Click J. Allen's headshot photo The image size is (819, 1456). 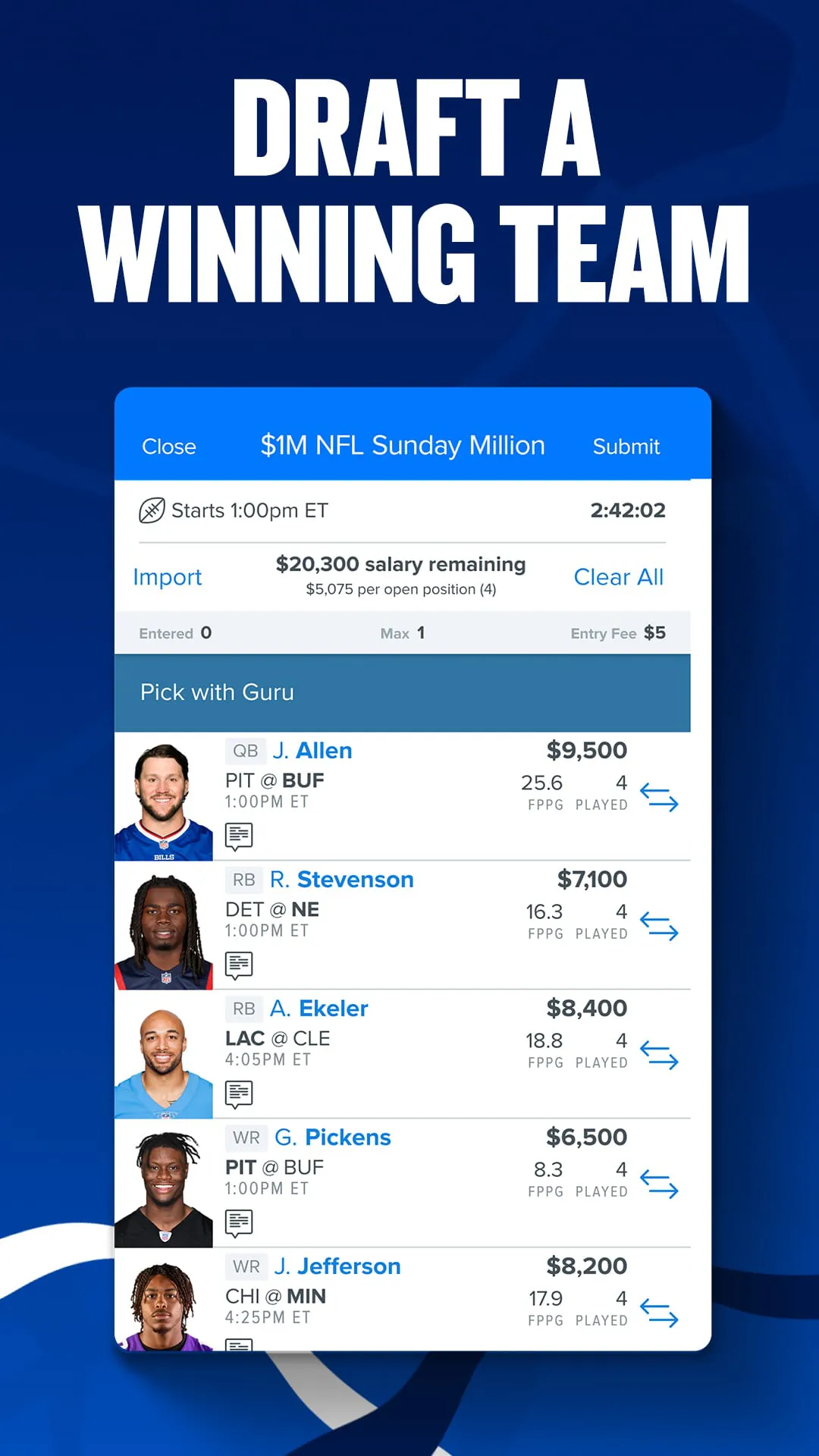click(165, 798)
